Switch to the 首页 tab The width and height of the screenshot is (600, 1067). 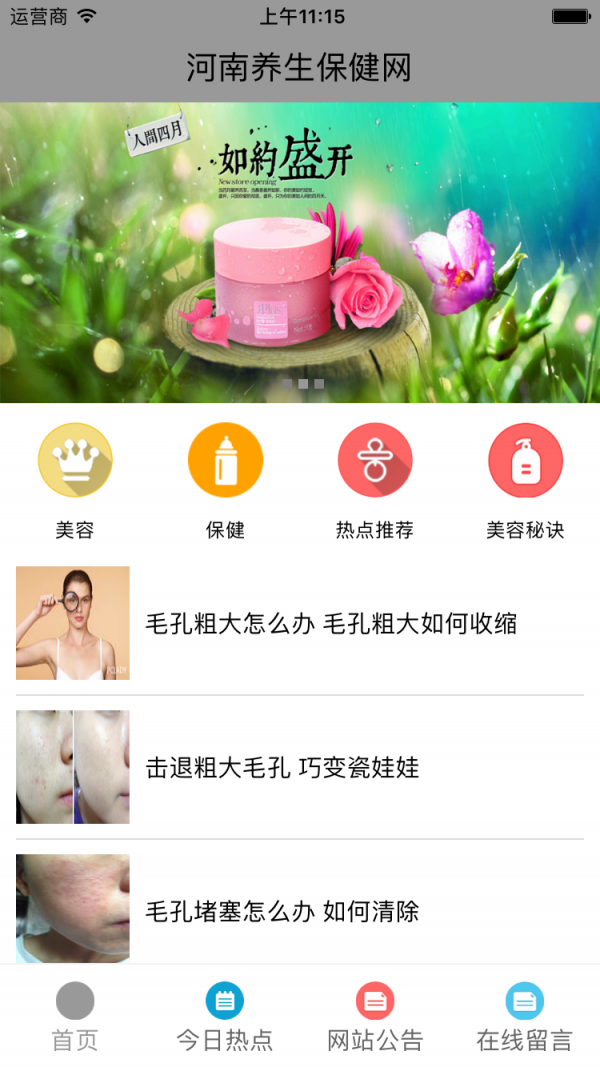[75, 1017]
